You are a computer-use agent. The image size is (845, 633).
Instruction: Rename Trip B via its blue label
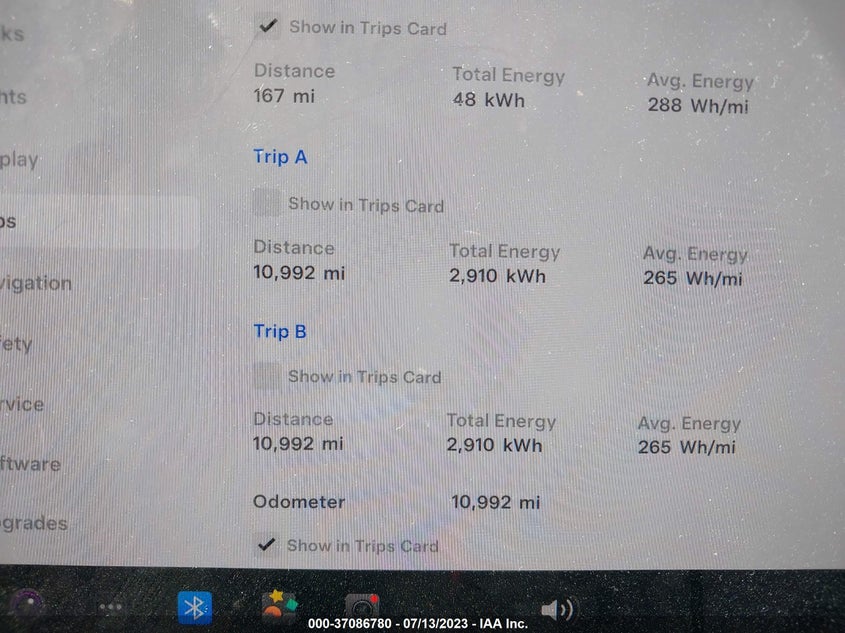(280, 331)
